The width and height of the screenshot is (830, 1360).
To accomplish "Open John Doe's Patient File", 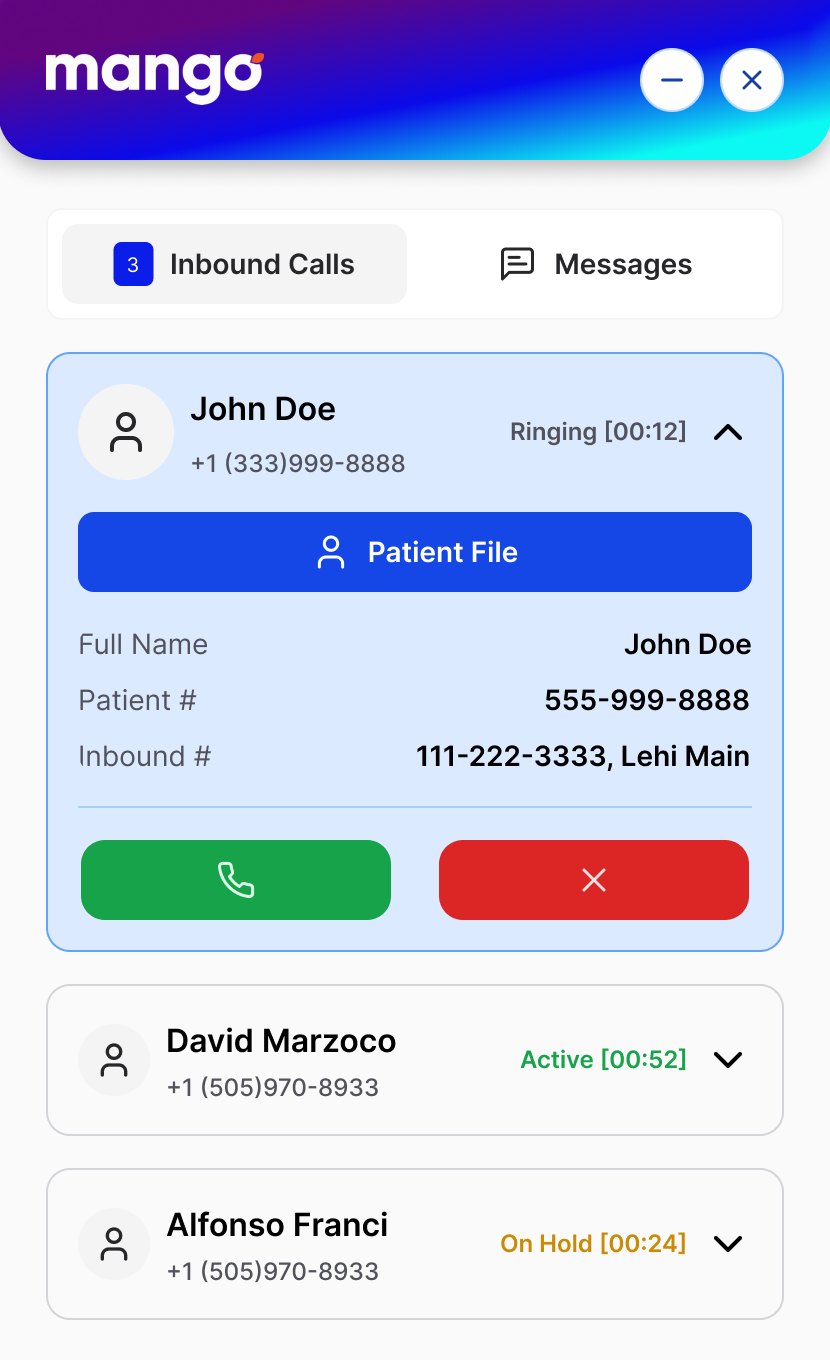I will pos(415,552).
